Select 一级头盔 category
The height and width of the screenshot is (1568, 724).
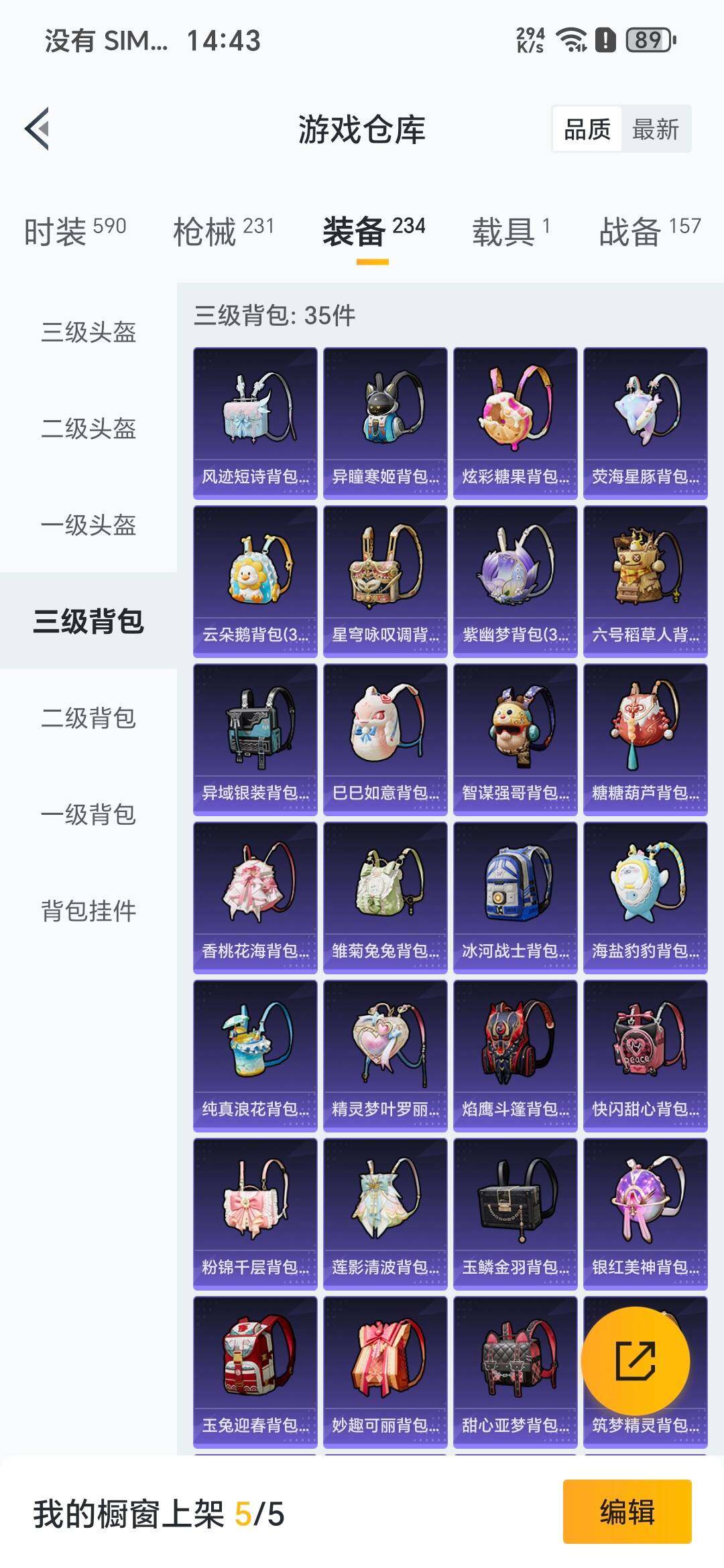click(88, 525)
